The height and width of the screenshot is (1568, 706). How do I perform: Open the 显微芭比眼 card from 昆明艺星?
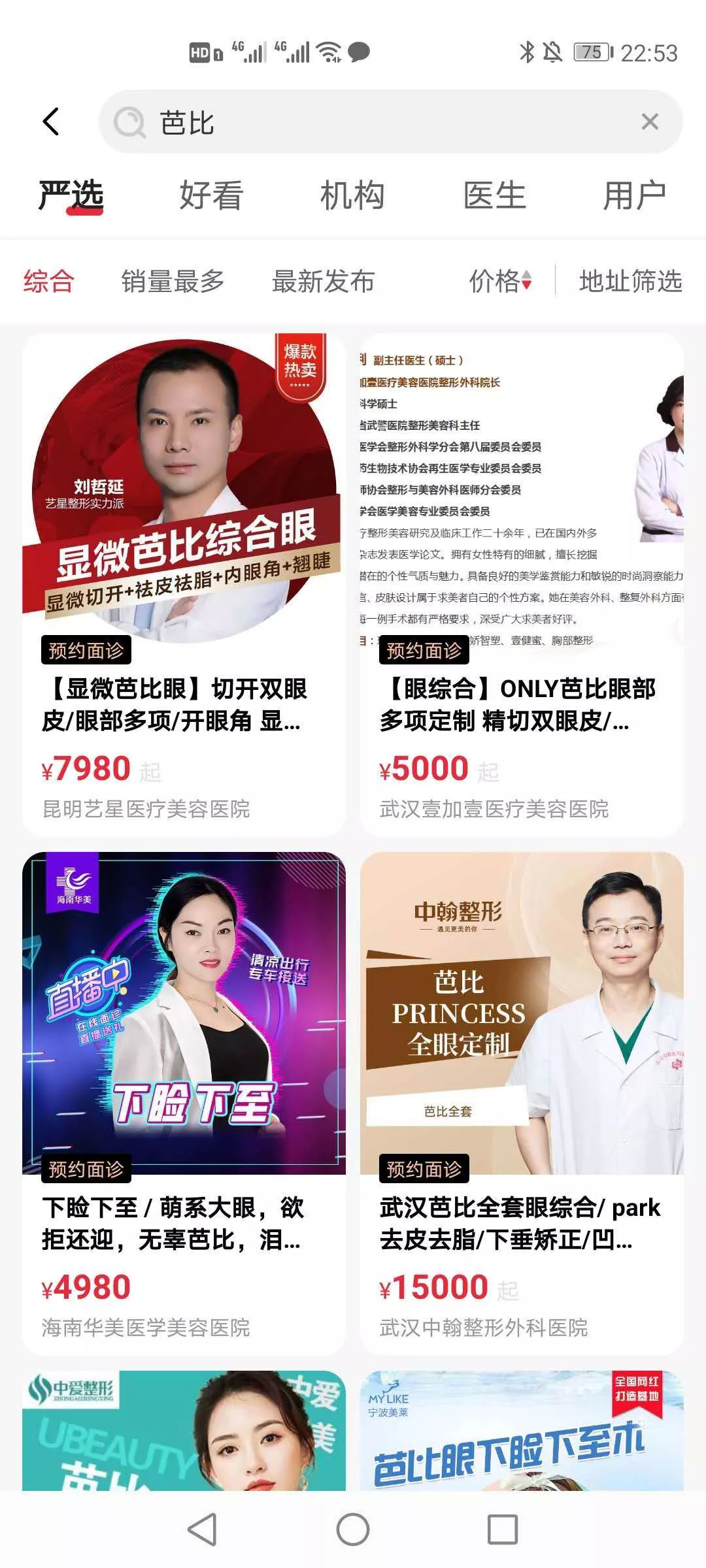tap(184, 585)
